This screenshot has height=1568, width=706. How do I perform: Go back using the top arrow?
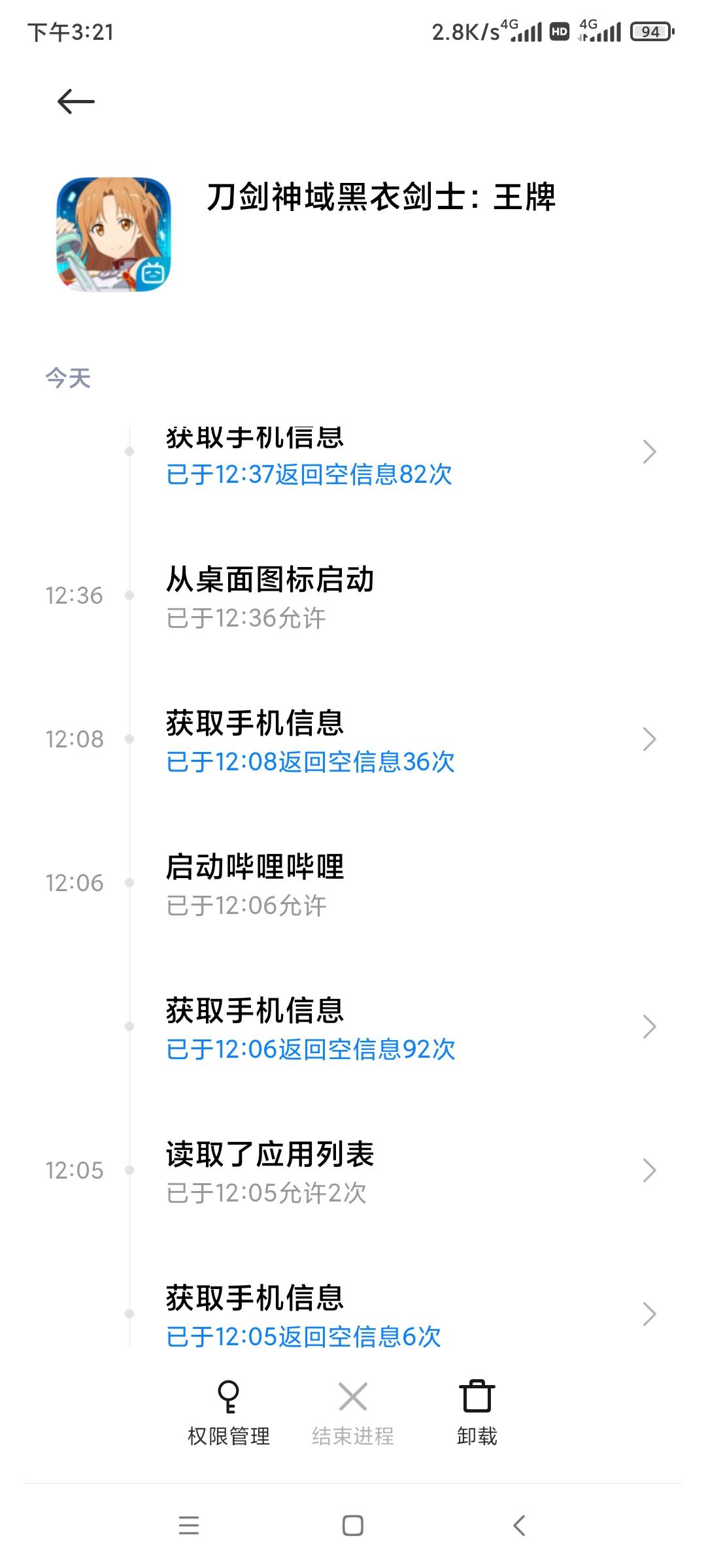pos(76,101)
